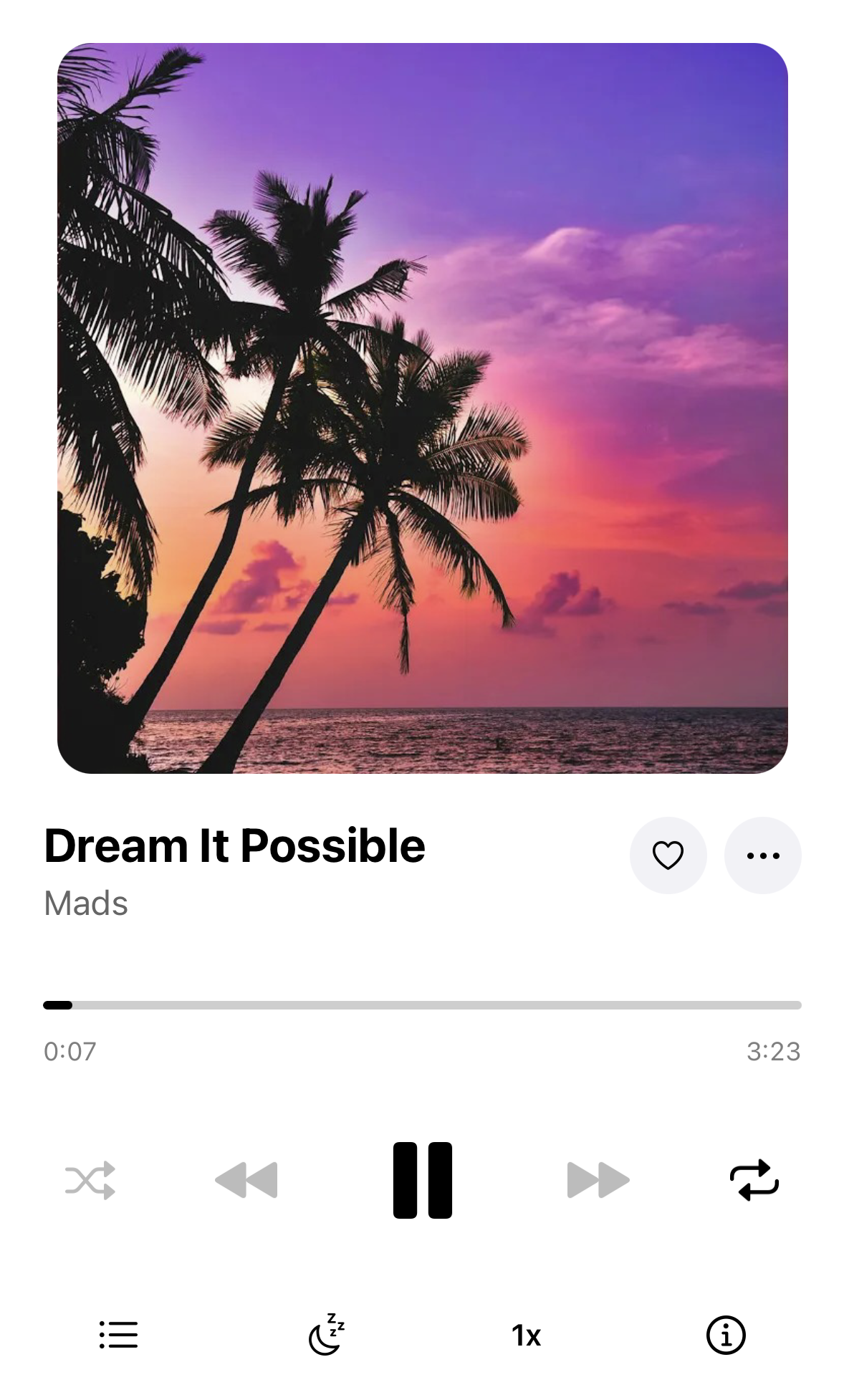Image resolution: width=844 pixels, height=1400 pixels.
Task: Show track info details
Action: (725, 1334)
